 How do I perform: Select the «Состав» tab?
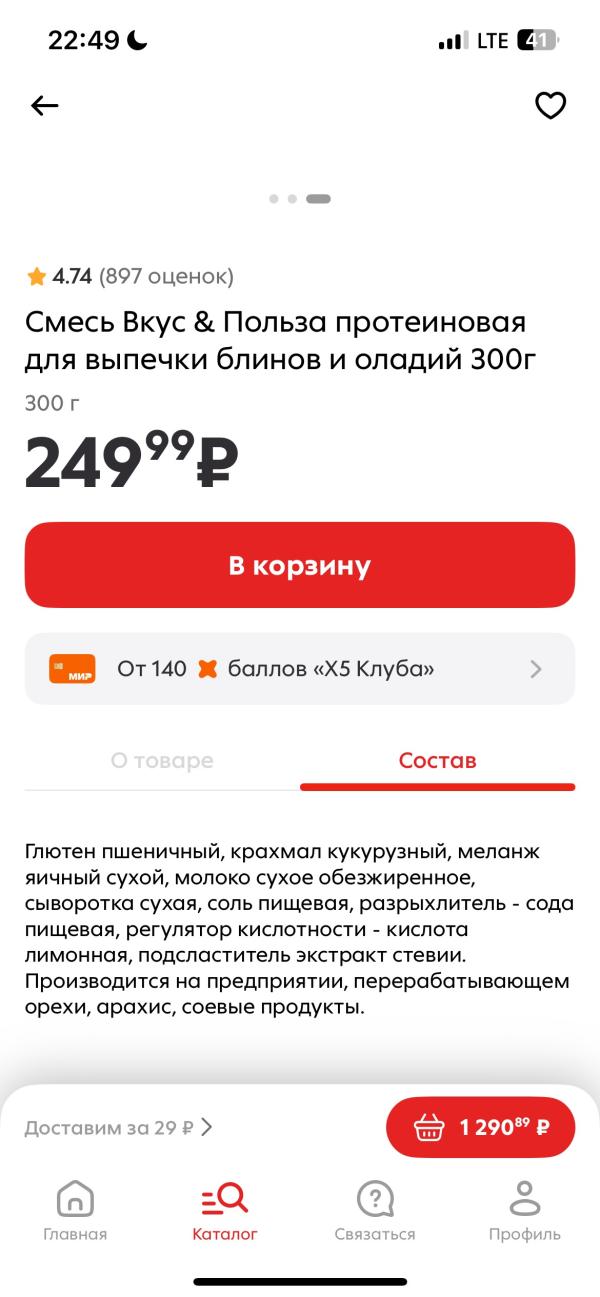pos(438,760)
